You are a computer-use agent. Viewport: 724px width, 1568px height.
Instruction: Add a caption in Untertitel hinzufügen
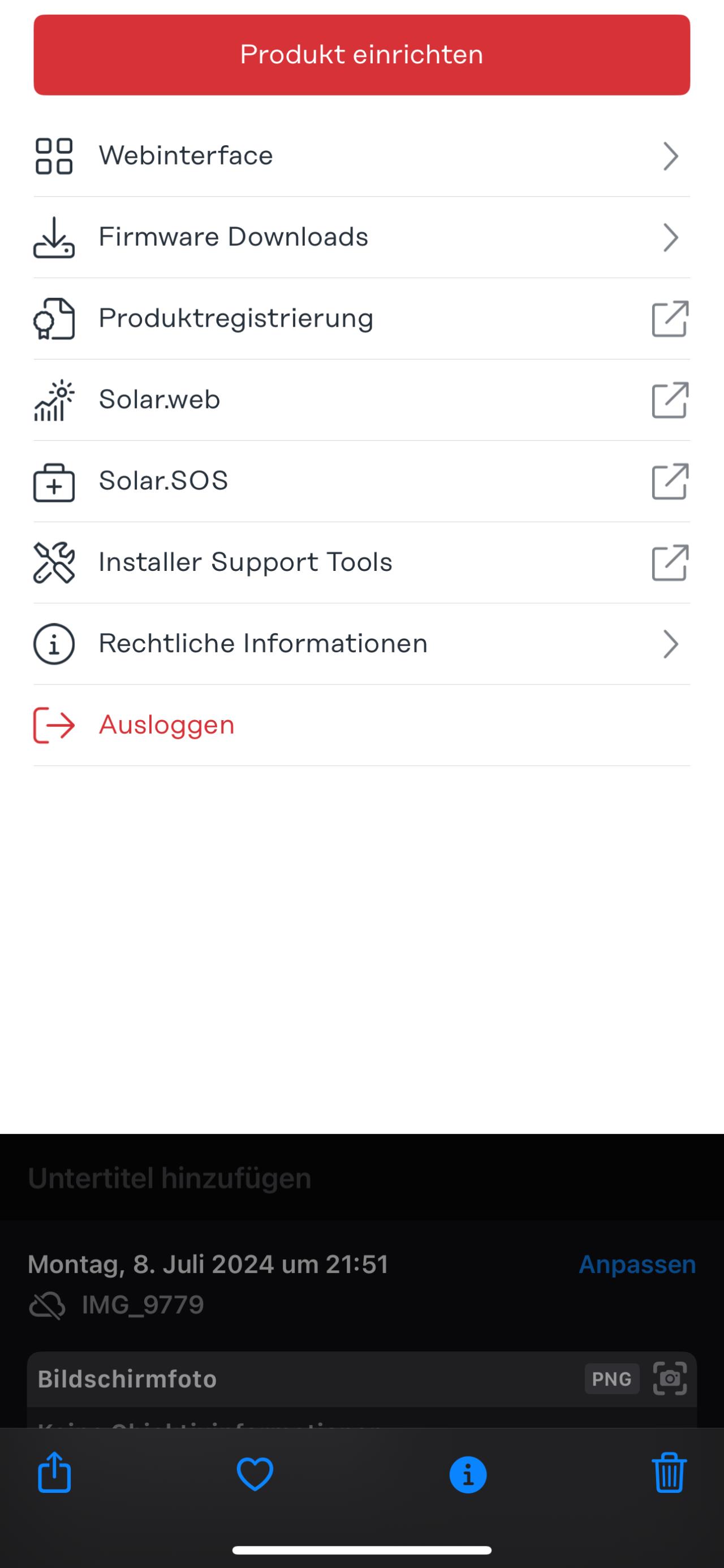coord(361,1178)
